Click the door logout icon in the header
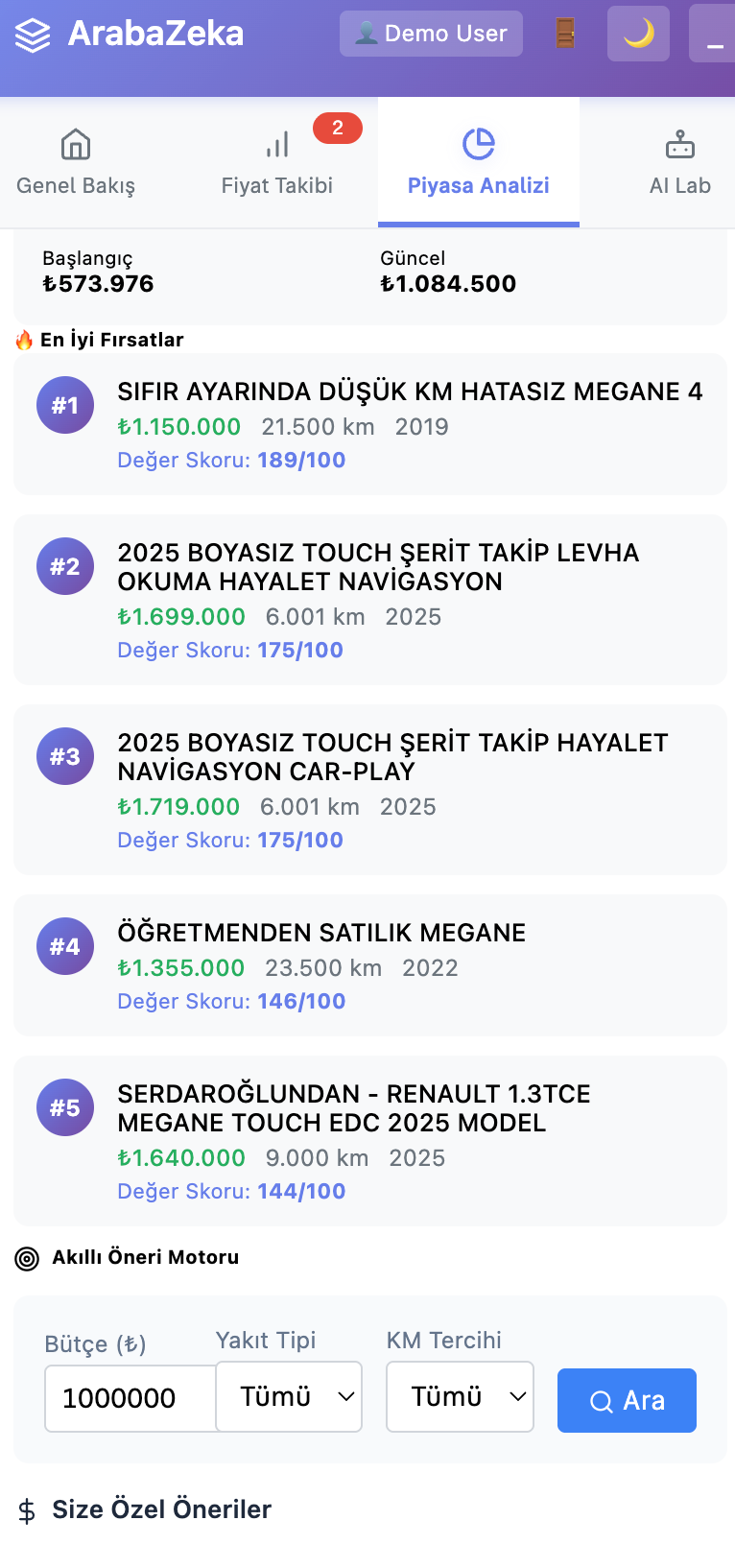 tap(564, 33)
